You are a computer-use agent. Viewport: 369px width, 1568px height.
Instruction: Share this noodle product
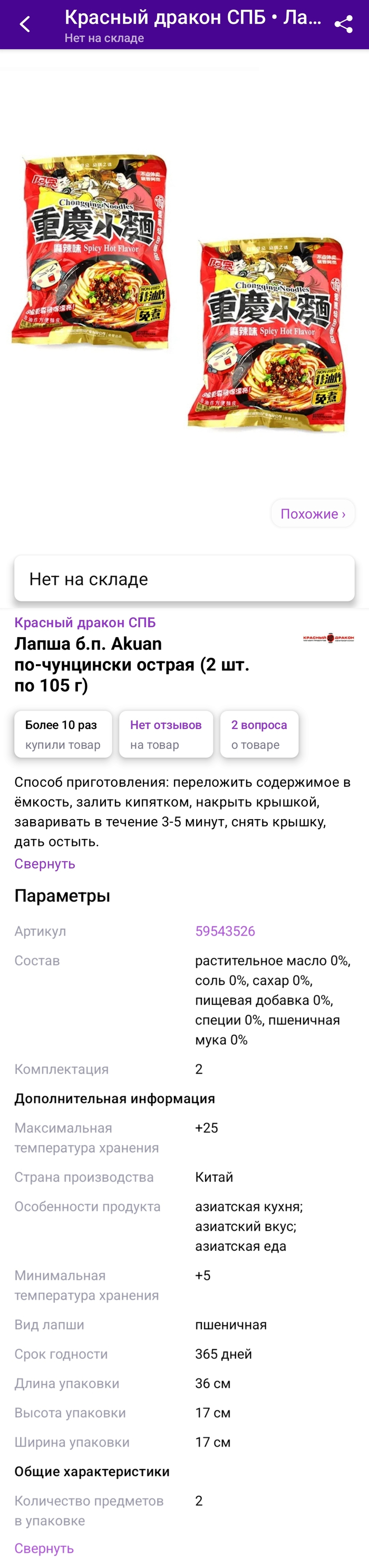(343, 24)
